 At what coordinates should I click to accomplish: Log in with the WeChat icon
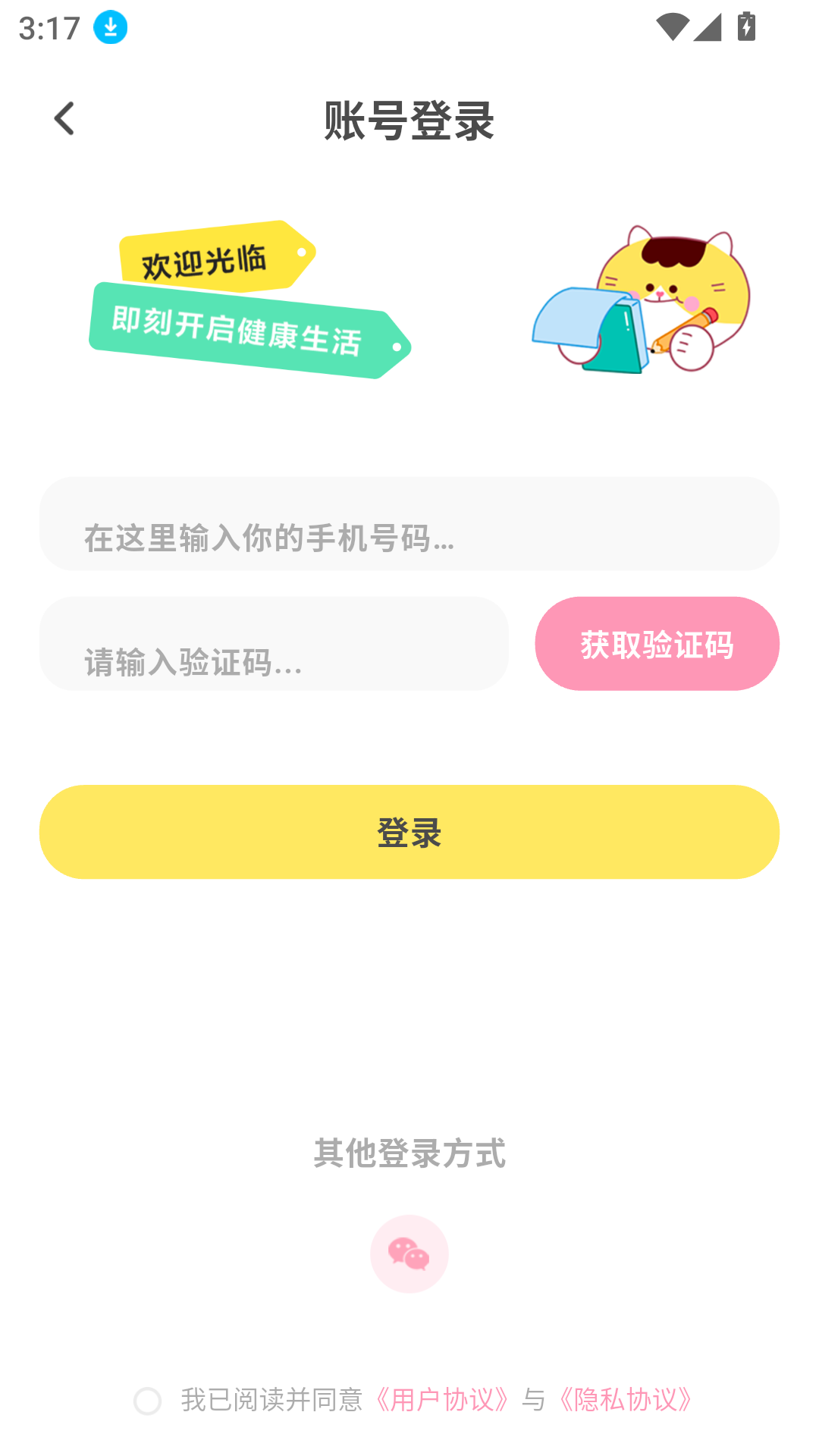coord(409,1254)
